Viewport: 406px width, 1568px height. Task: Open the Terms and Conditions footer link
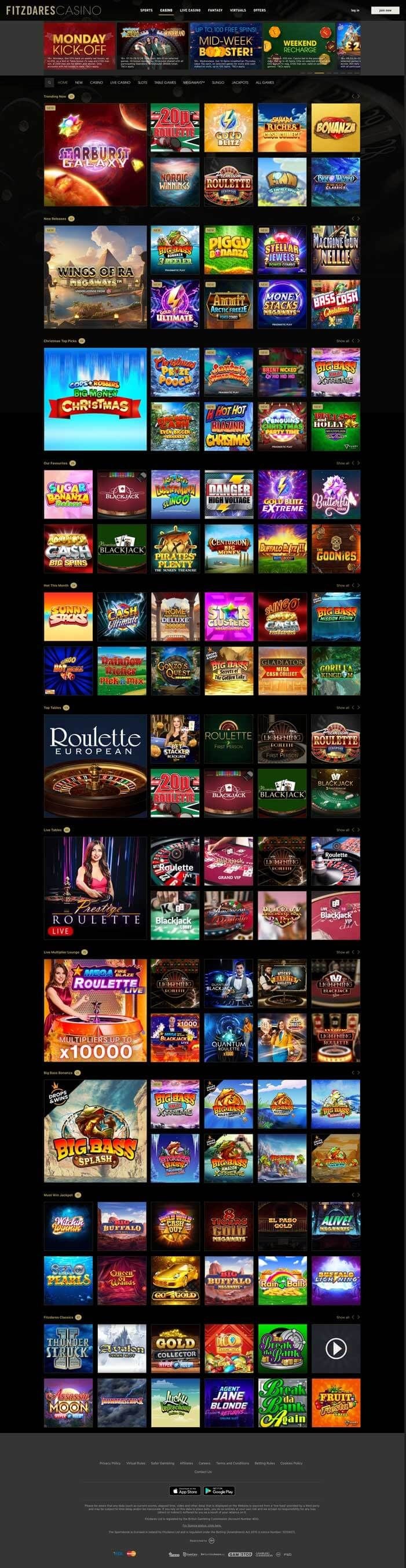(x=232, y=1463)
